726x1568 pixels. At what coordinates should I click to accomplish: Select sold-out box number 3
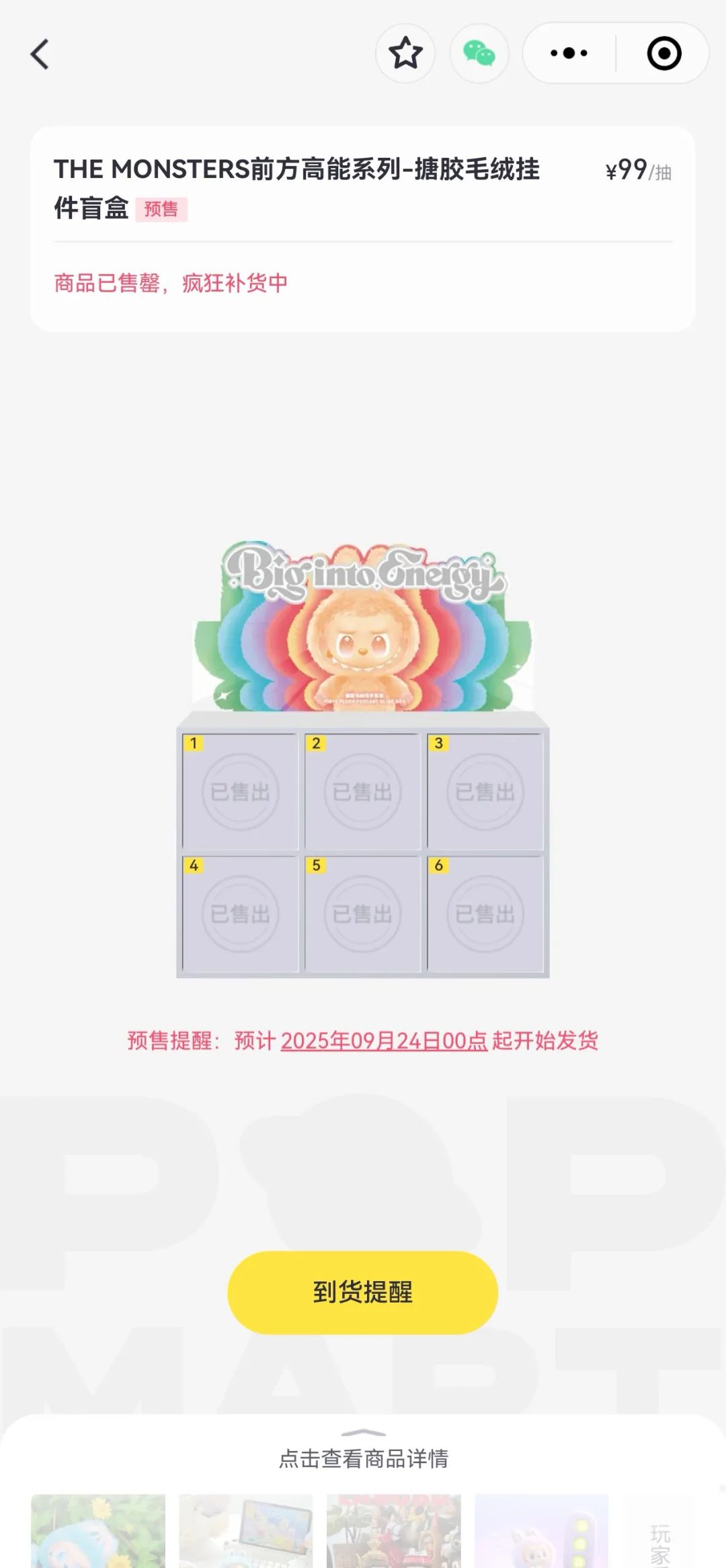[x=485, y=792]
